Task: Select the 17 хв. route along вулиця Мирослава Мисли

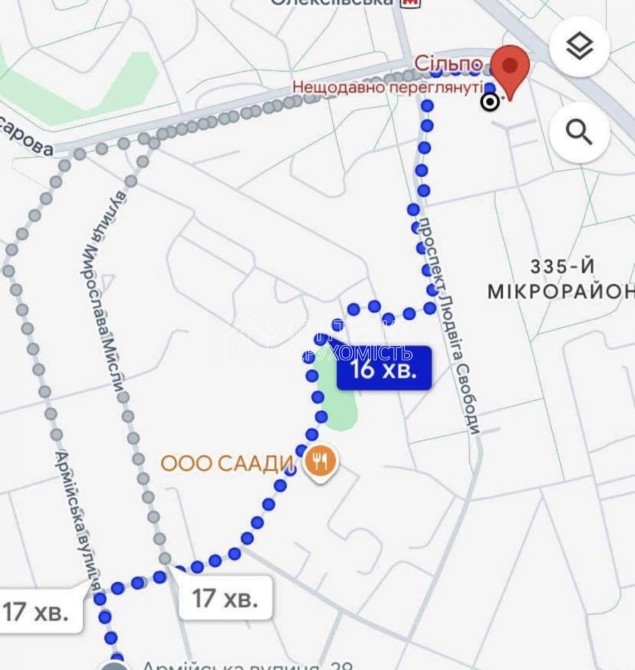Action: tap(225, 599)
